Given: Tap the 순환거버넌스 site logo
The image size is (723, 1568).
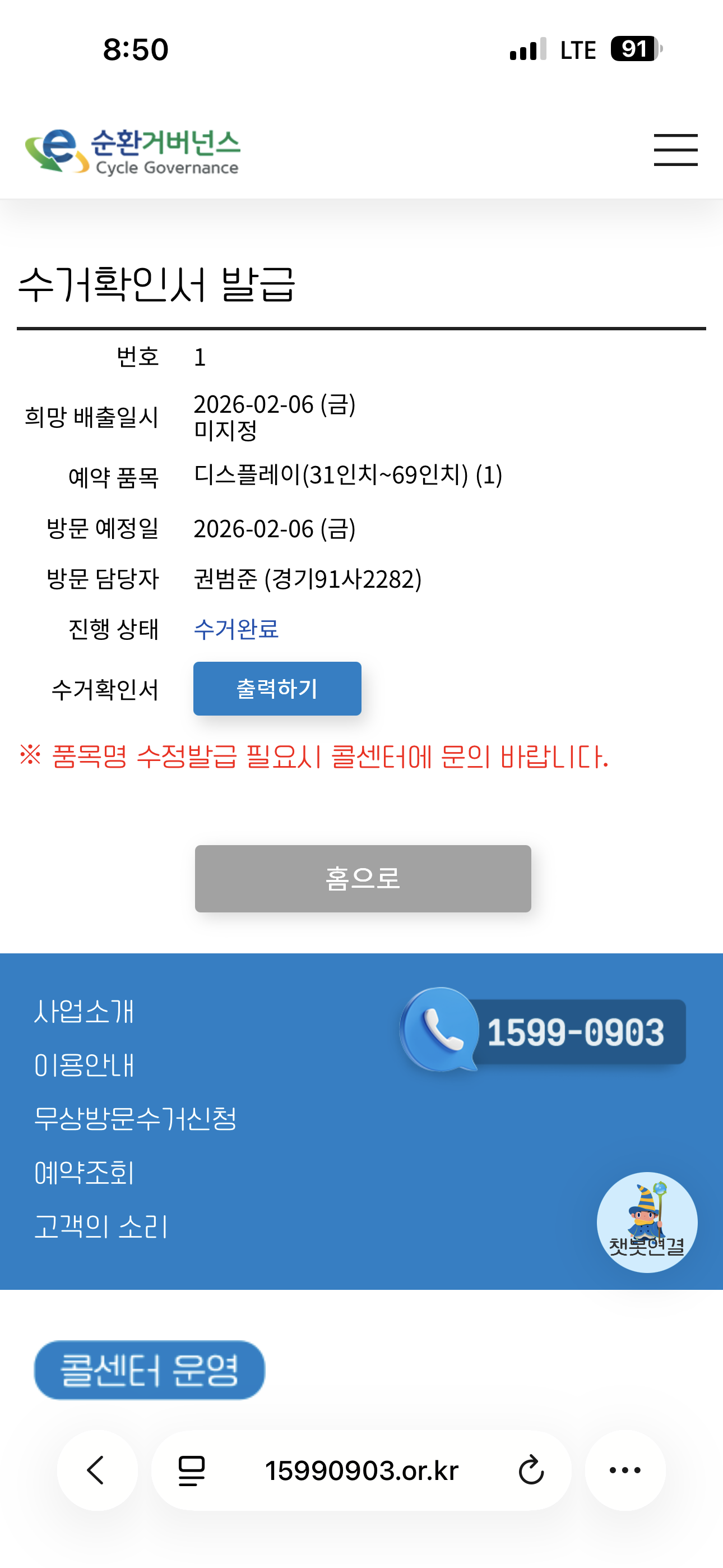Looking at the screenshot, I should point(133,151).
